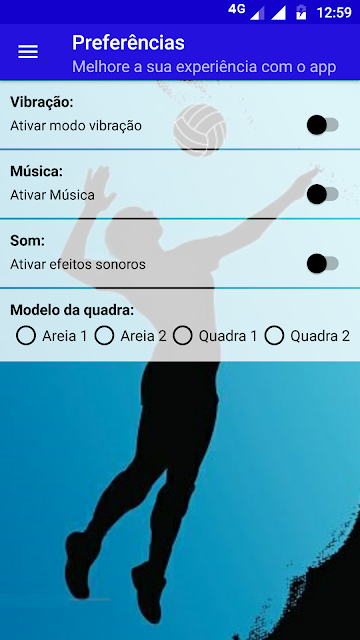The width and height of the screenshot is (360, 640).
Task: Turn on the Música switch
Action: point(322,194)
